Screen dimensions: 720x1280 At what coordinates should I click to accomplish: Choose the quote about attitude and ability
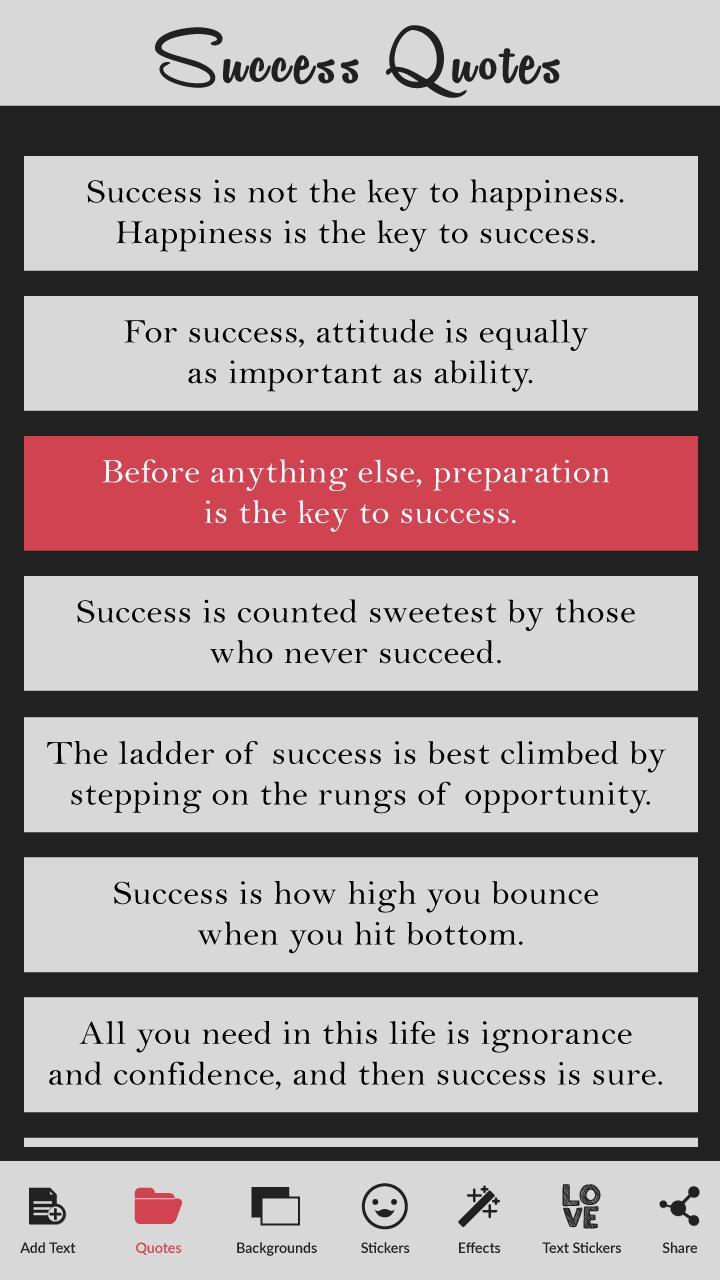[x=360, y=353]
